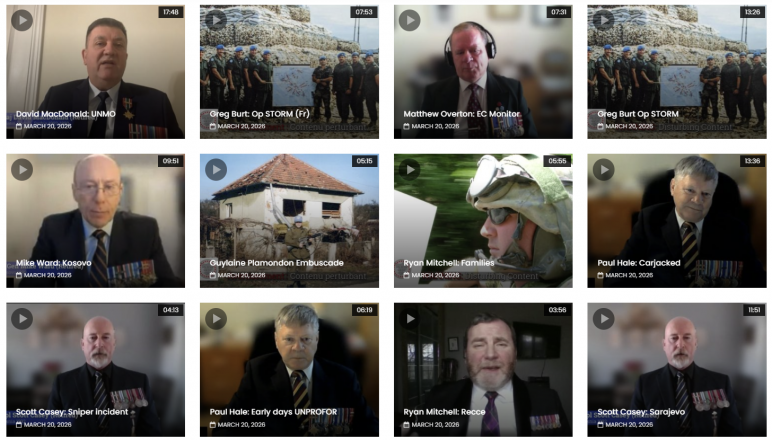Image resolution: width=772 pixels, height=440 pixels.
Task: Open David MacDonald: UNMO video
Action: tap(22, 20)
